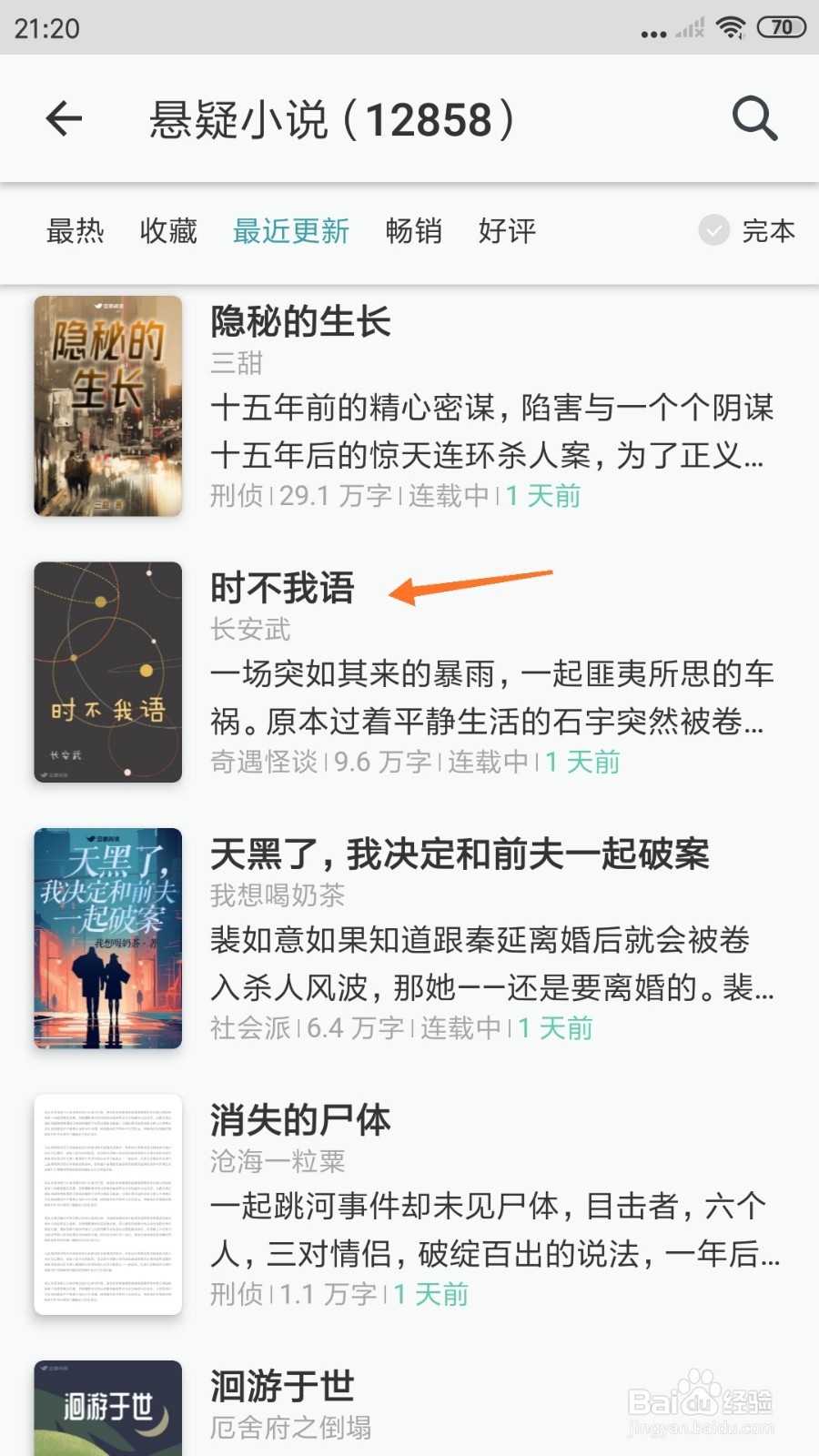
Task: Switch to the 收藏 sorting tab
Action: tap(167, 232)
